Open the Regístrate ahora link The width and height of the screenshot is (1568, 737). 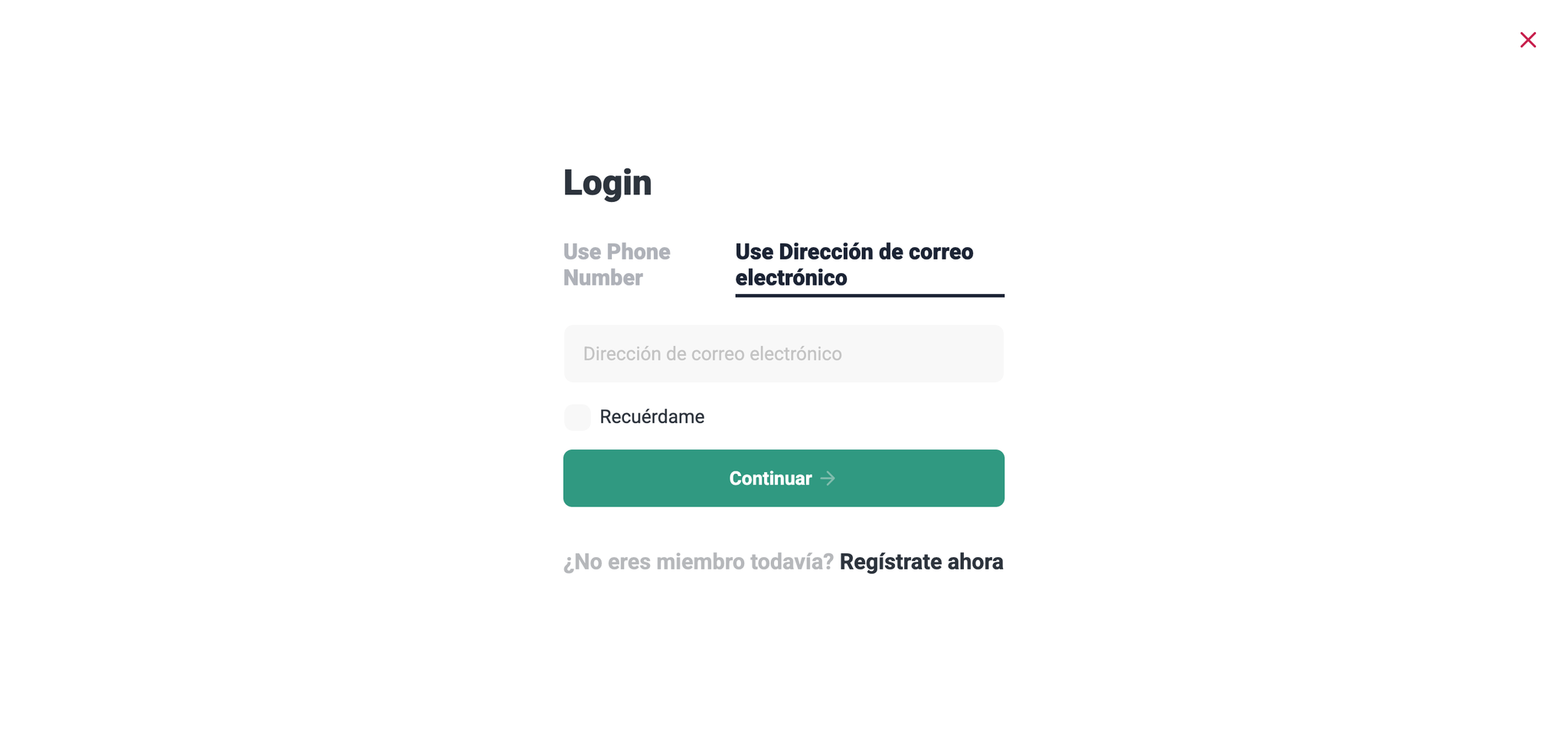point(921,562)
